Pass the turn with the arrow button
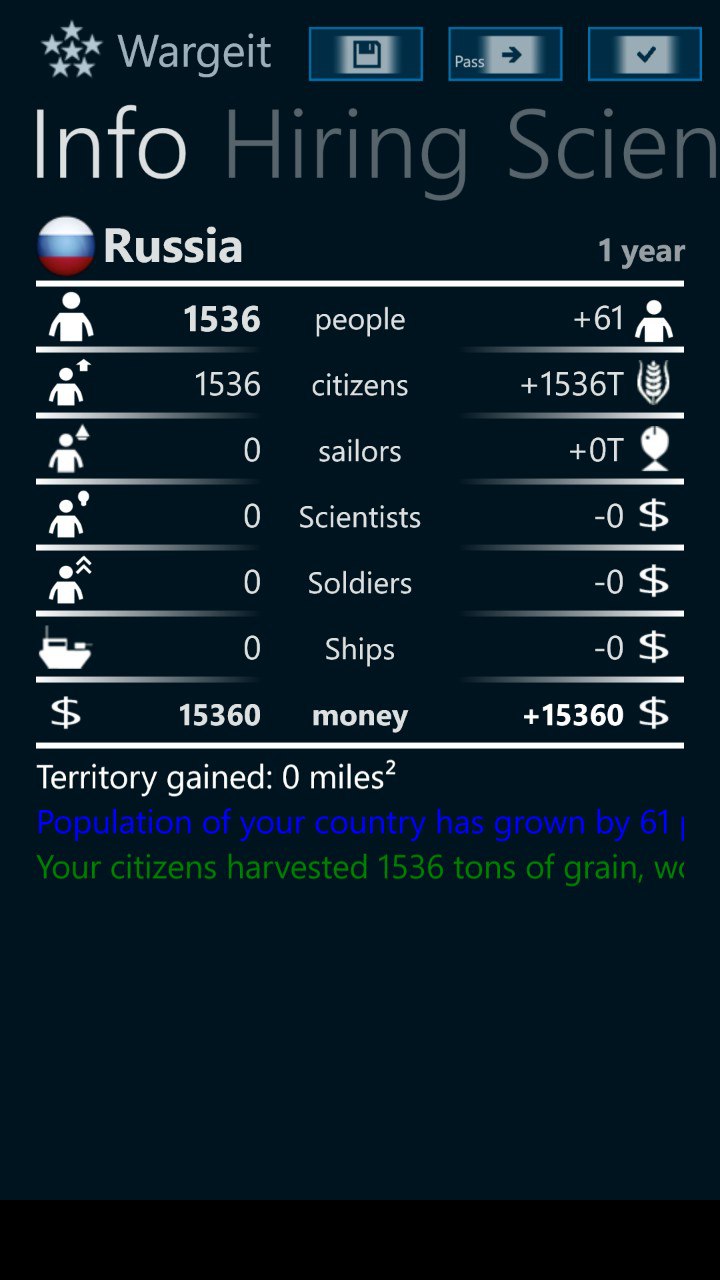This screenshot has height=1280, width=720. pyautogui.click(x=505, y=54)
